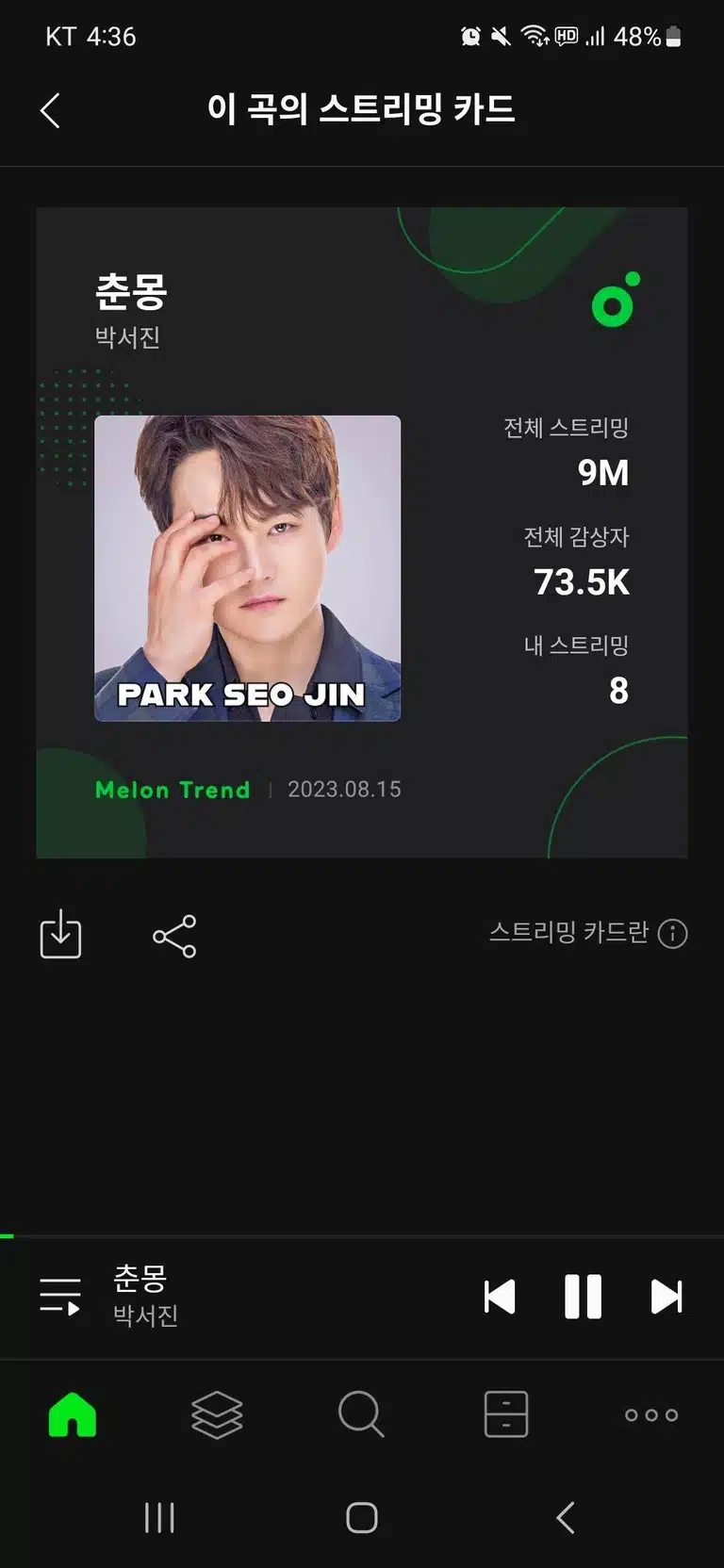This screenshot has width=724, height=1568.
Task: Skip to the previous track
Action: click(500, 1297)
